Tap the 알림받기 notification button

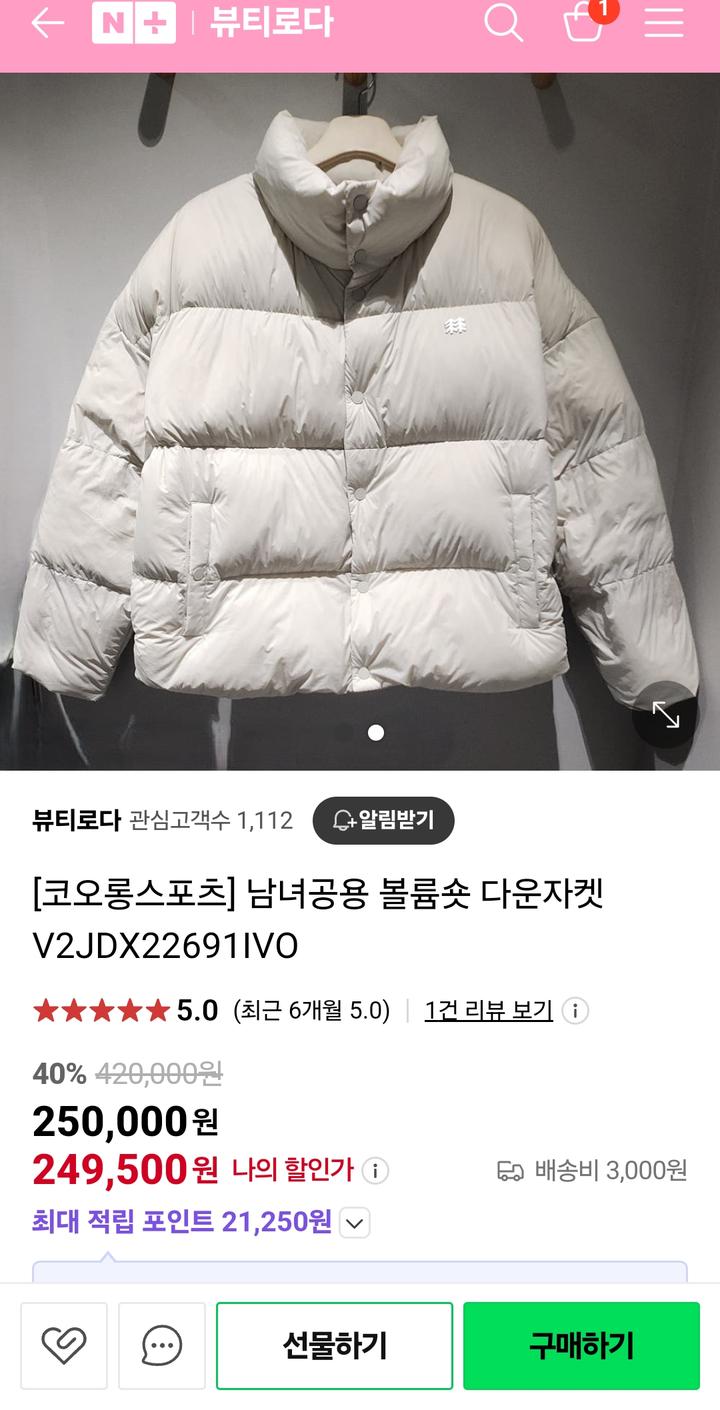tap(384, 821)
